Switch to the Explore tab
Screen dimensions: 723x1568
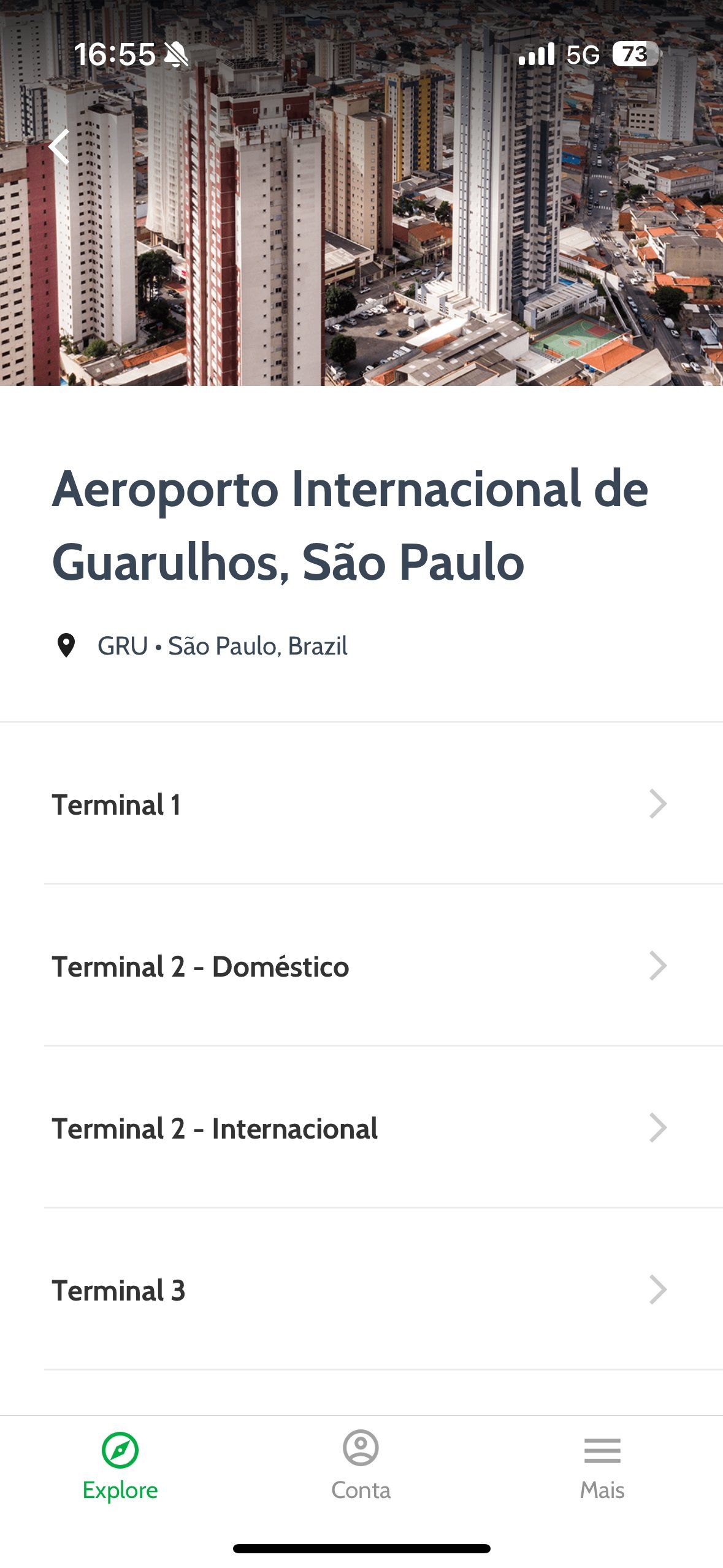[x=120, y=1466]
